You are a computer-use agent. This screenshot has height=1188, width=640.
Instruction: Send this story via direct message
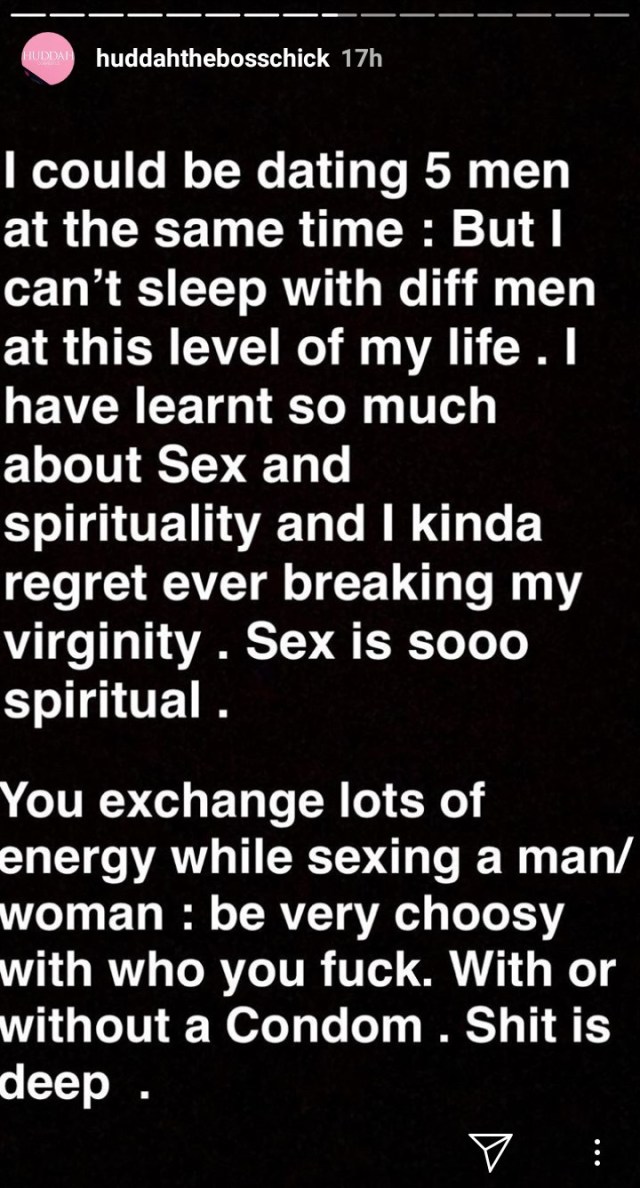click(x=491, y=1152)
